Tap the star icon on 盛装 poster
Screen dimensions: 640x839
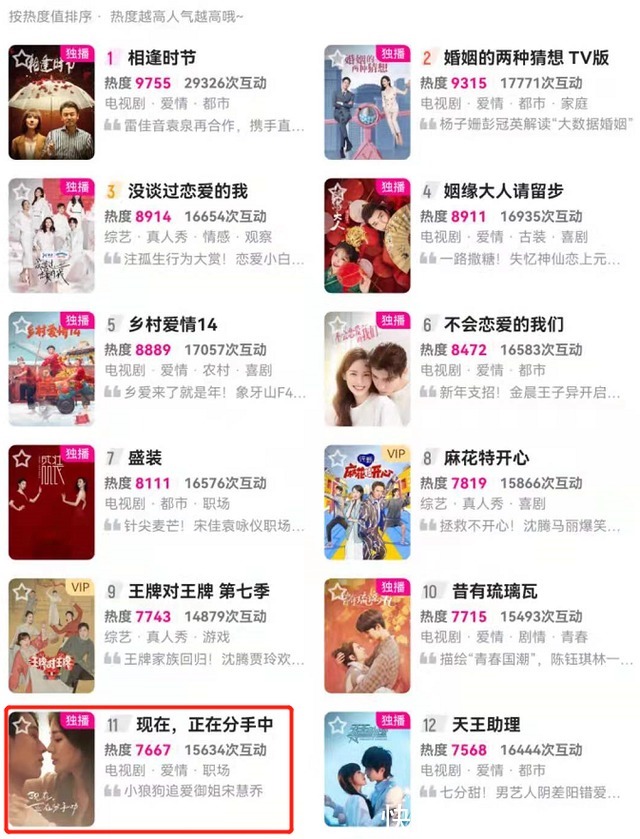click(x=22, y=459)
